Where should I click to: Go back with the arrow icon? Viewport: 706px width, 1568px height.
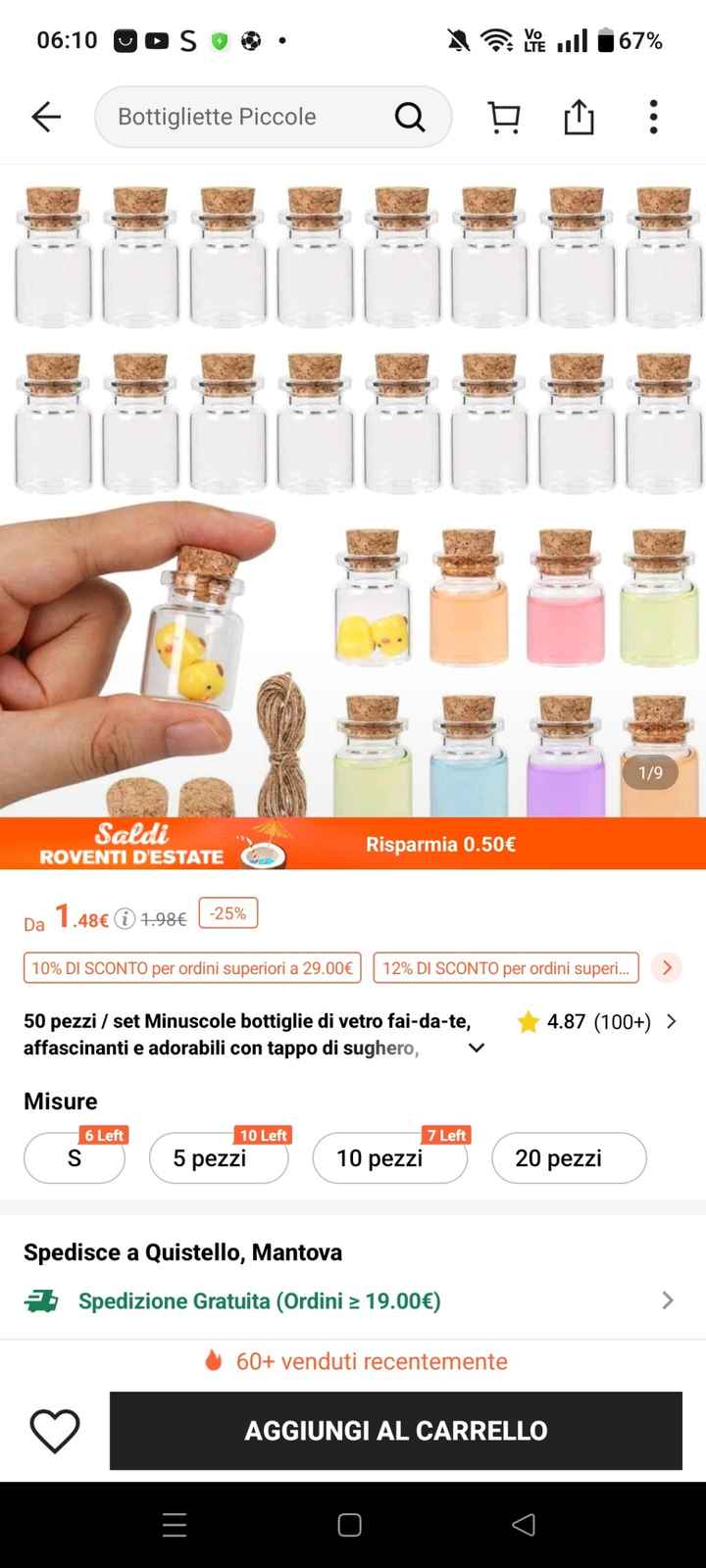[46, 118]
